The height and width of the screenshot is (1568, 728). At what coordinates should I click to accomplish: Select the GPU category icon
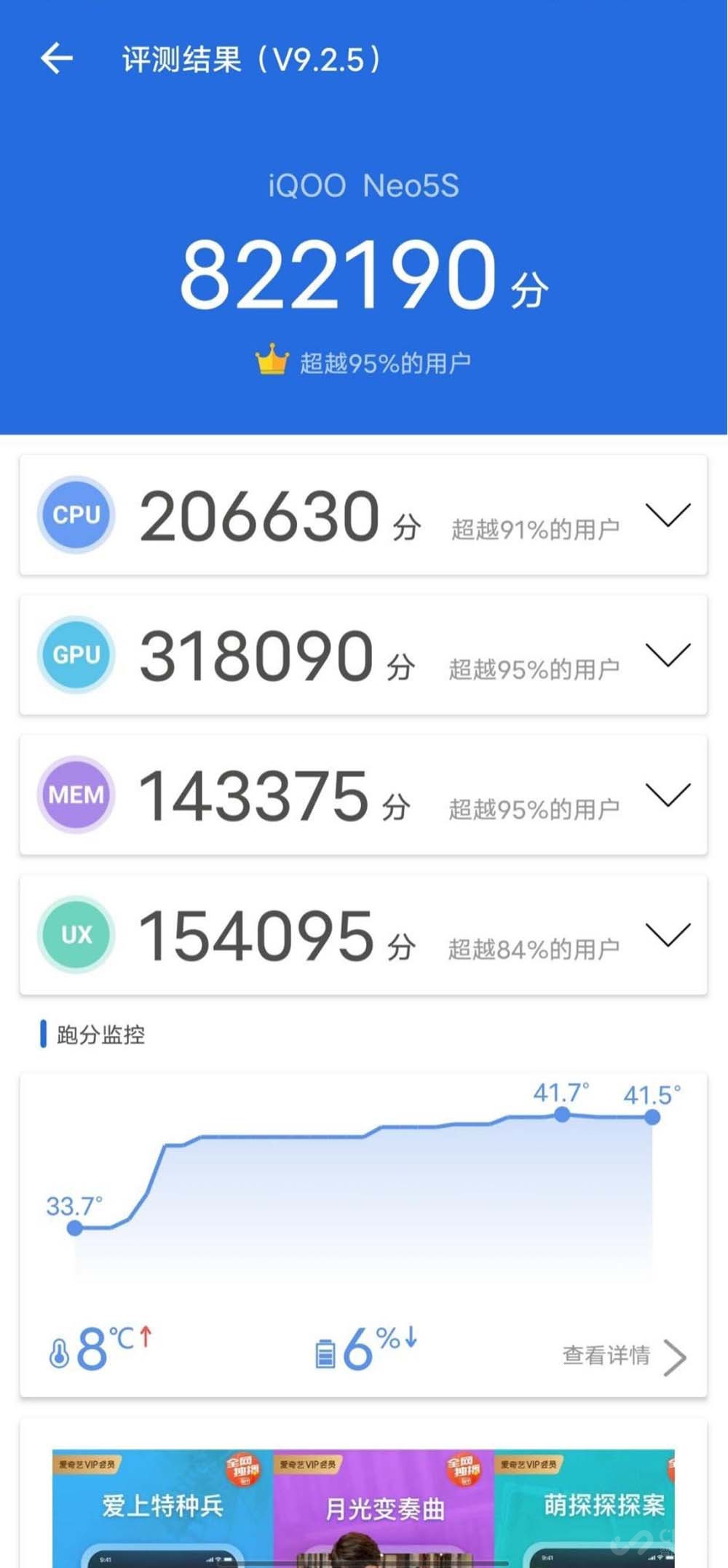76,655
